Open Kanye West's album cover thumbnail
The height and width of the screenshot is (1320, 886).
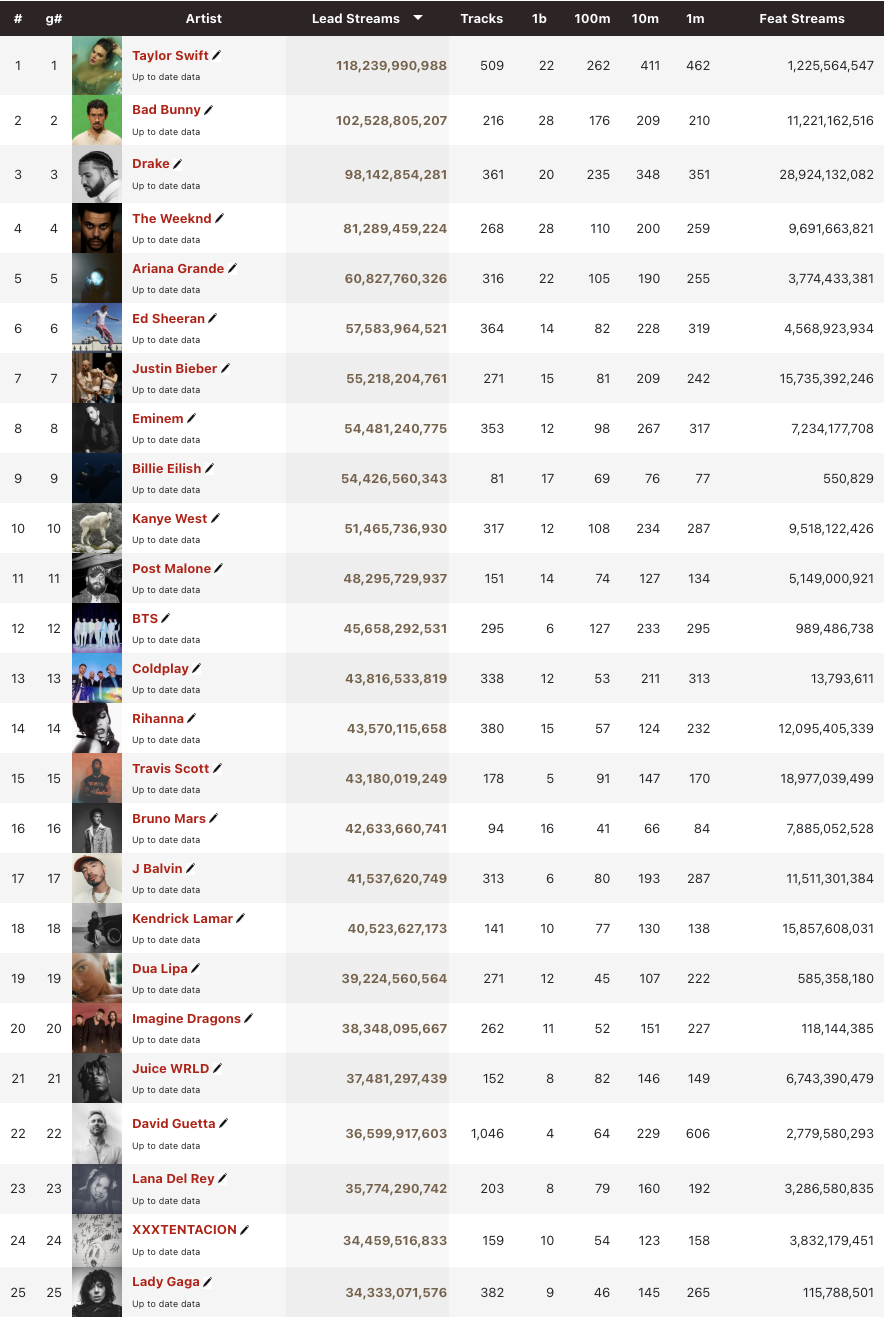tap(97, 528)
